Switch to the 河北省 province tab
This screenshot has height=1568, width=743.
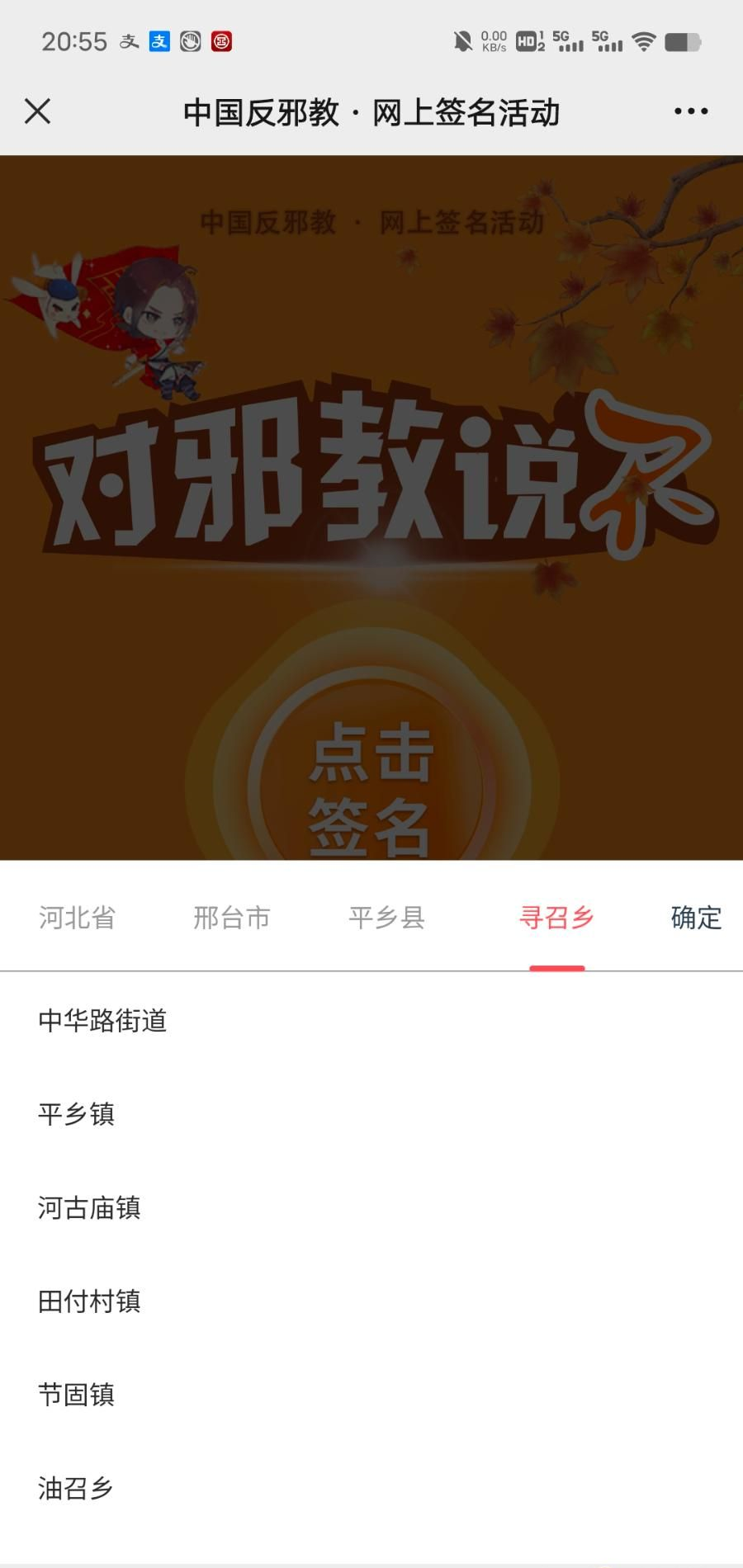point(77,918)
